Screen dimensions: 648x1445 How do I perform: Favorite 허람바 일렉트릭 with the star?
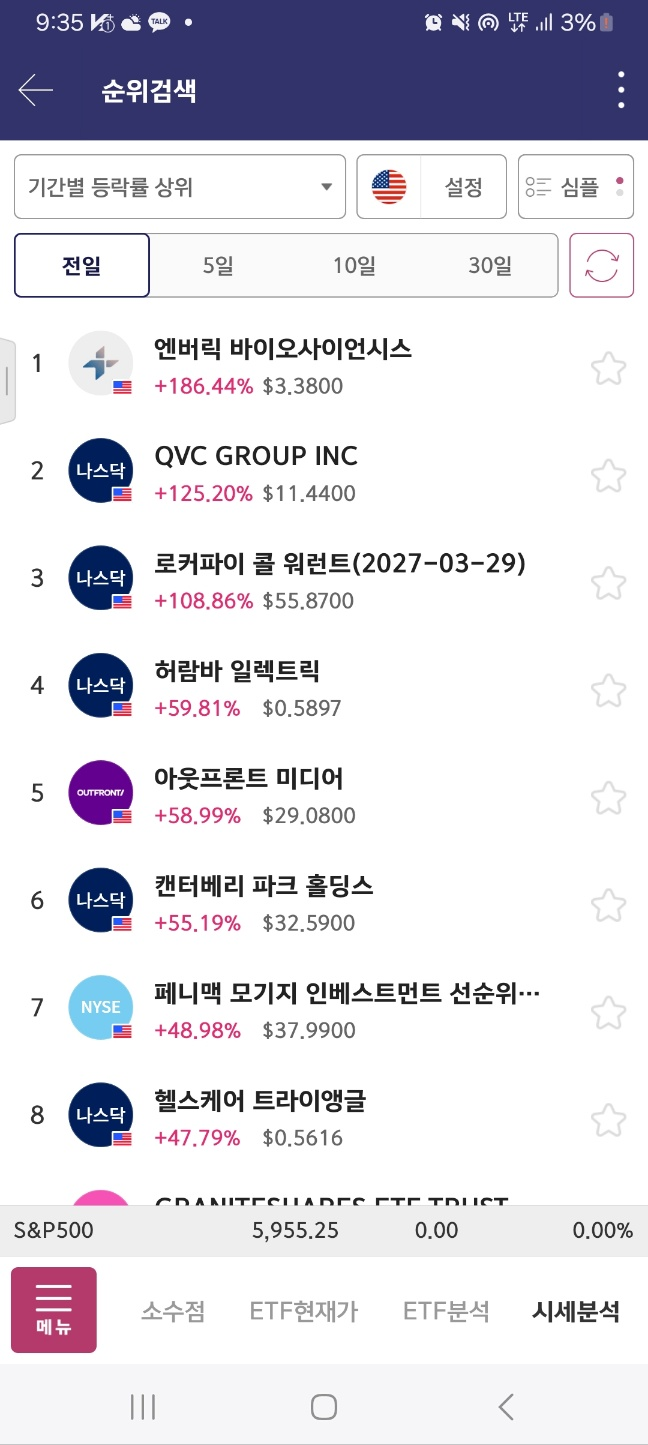point(608,691)
